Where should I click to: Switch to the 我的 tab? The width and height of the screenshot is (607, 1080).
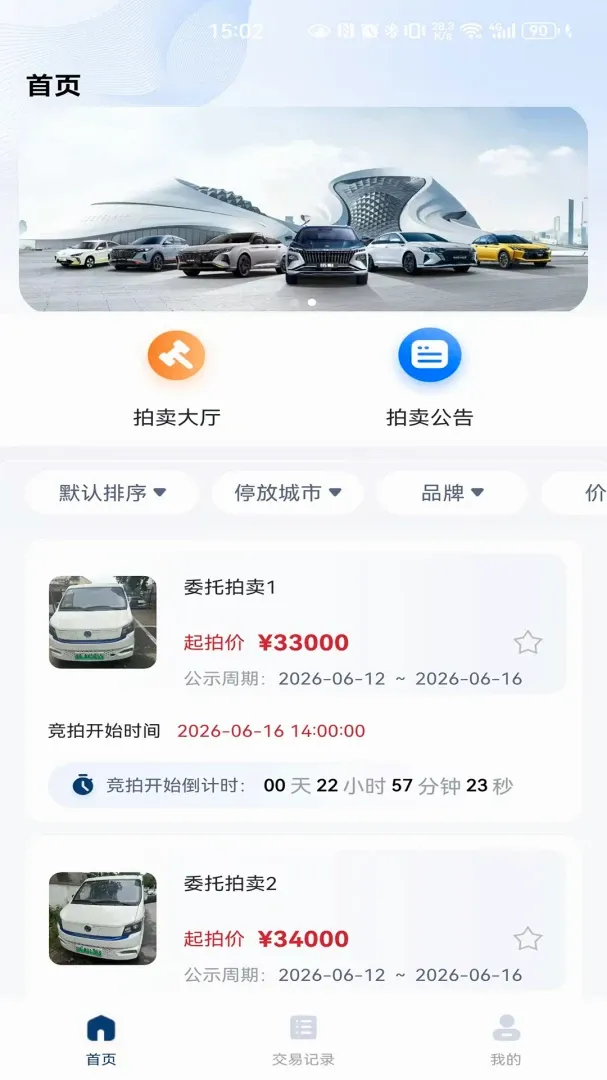506,1040
